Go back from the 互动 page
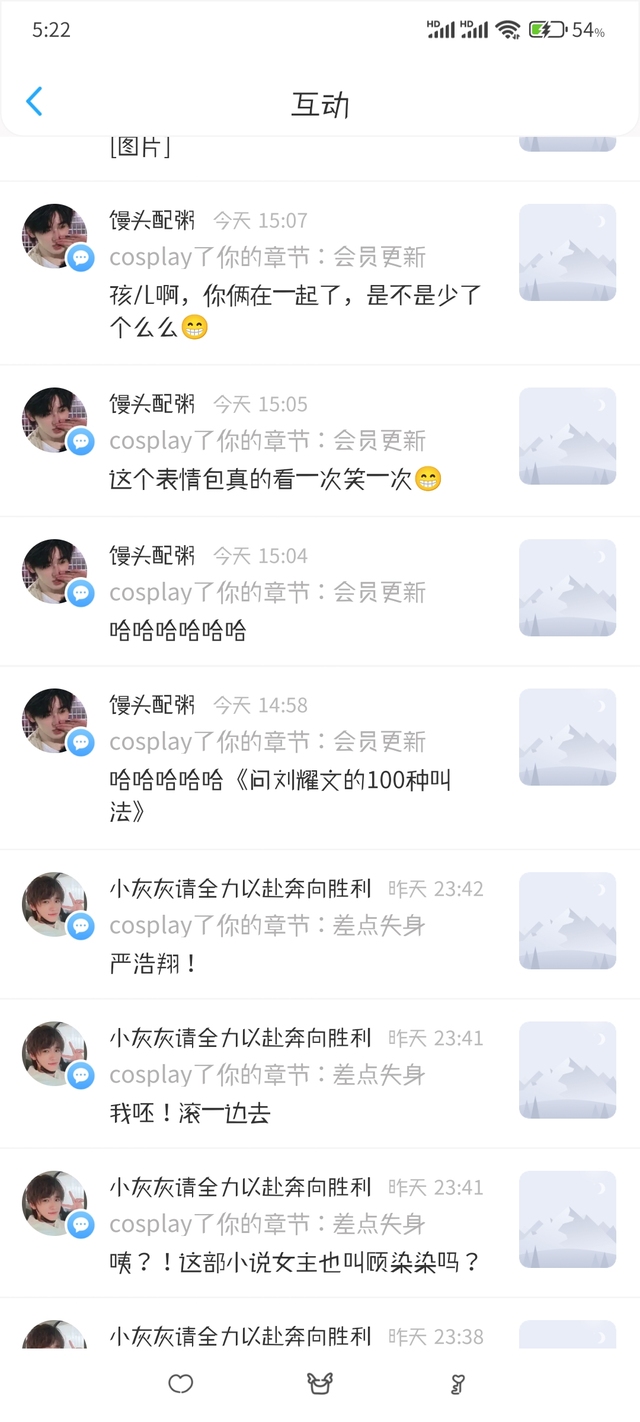The height and width of the screenshot is (1422, 640). (35, 102)
